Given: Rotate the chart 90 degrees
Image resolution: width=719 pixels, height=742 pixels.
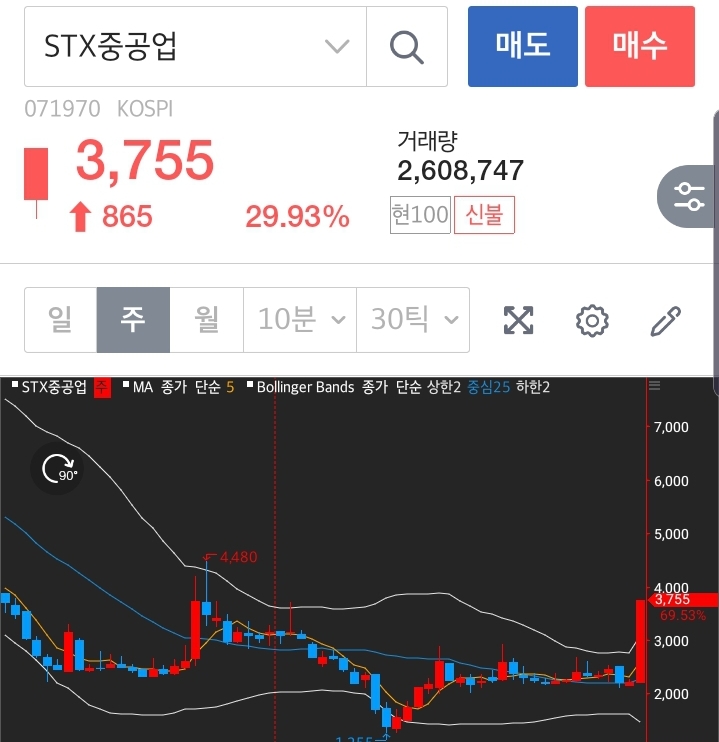Looking at the screenshot, I should 58,469.
